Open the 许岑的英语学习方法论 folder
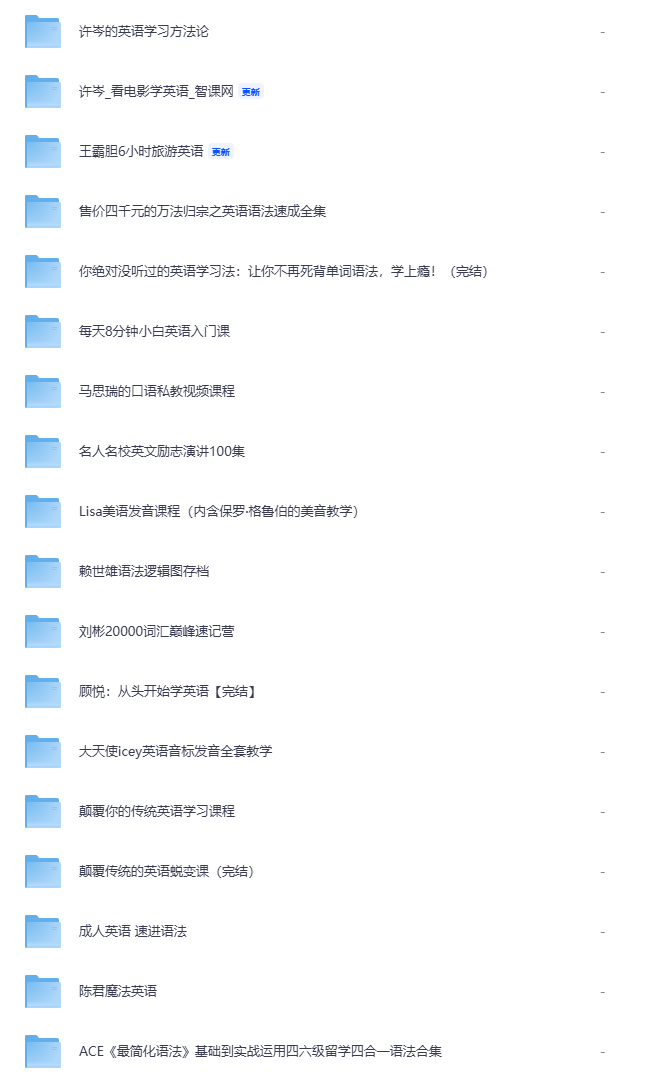660x1090 pixels. click(x=144, y=32)
